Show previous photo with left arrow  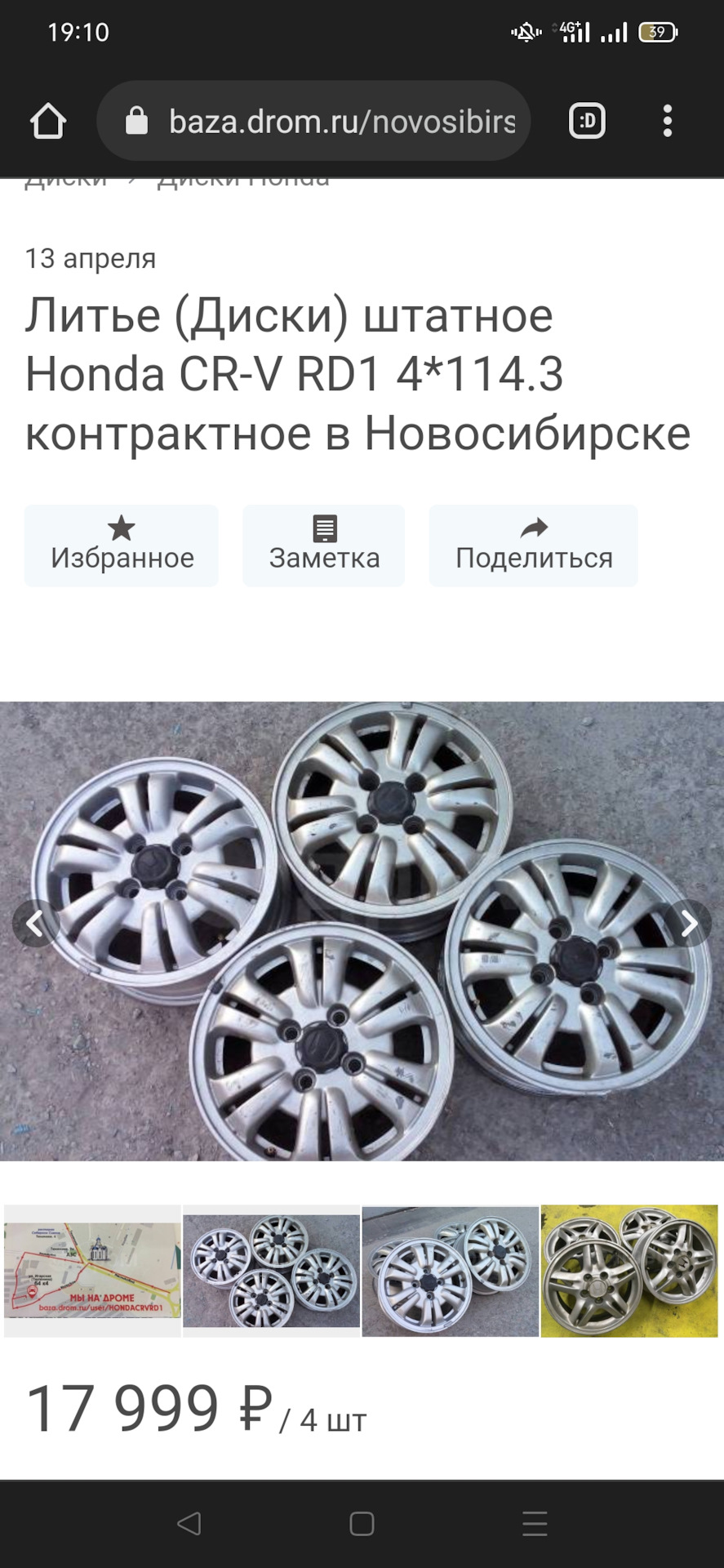35,924
